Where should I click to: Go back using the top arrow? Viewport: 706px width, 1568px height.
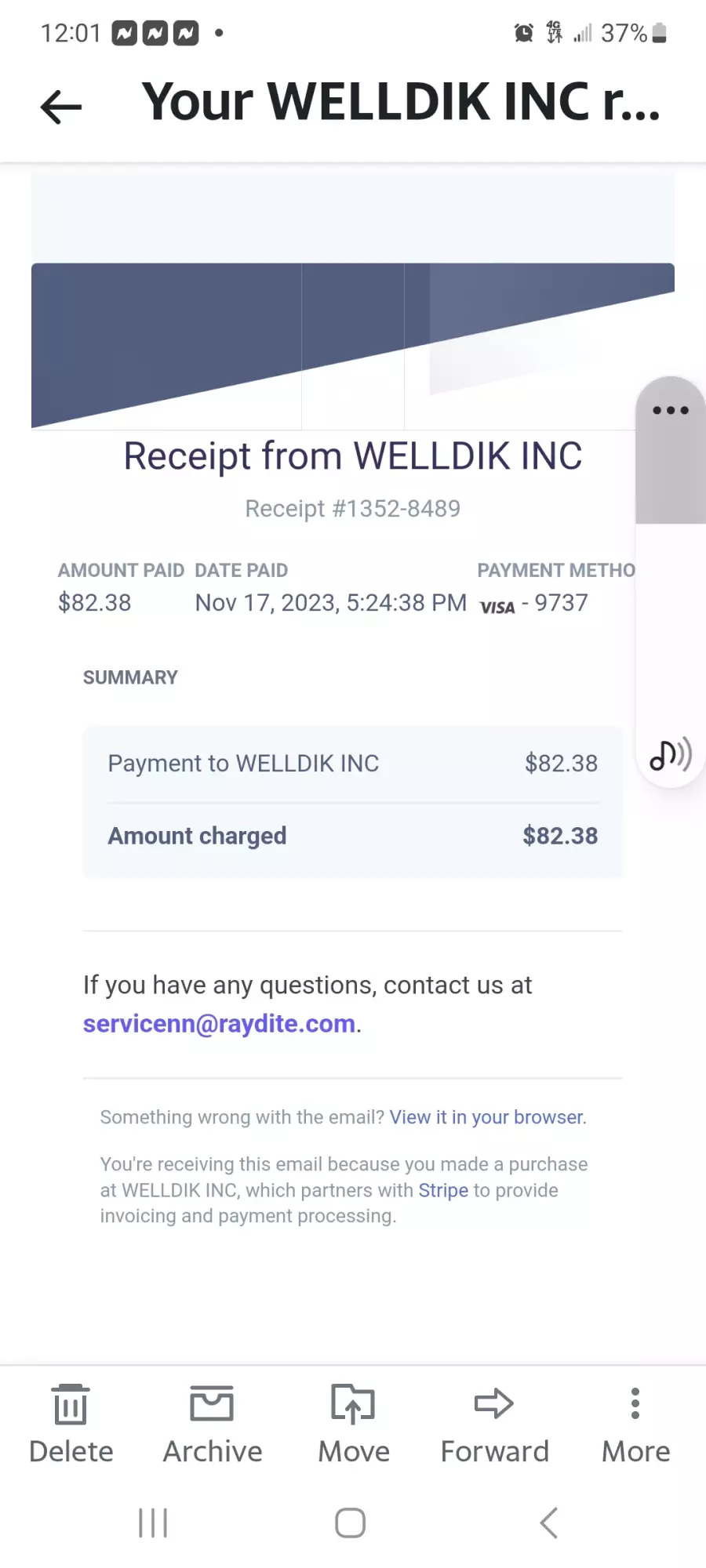pyautogui.click(x=61, y=107)
